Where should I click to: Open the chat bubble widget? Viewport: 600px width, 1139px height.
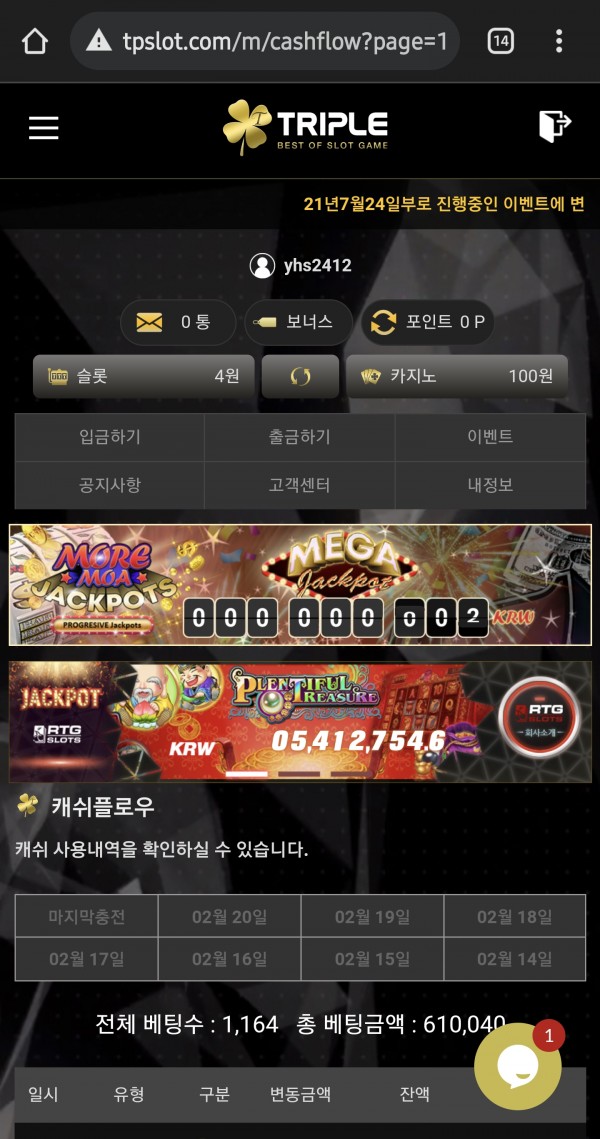point(517,1066)
